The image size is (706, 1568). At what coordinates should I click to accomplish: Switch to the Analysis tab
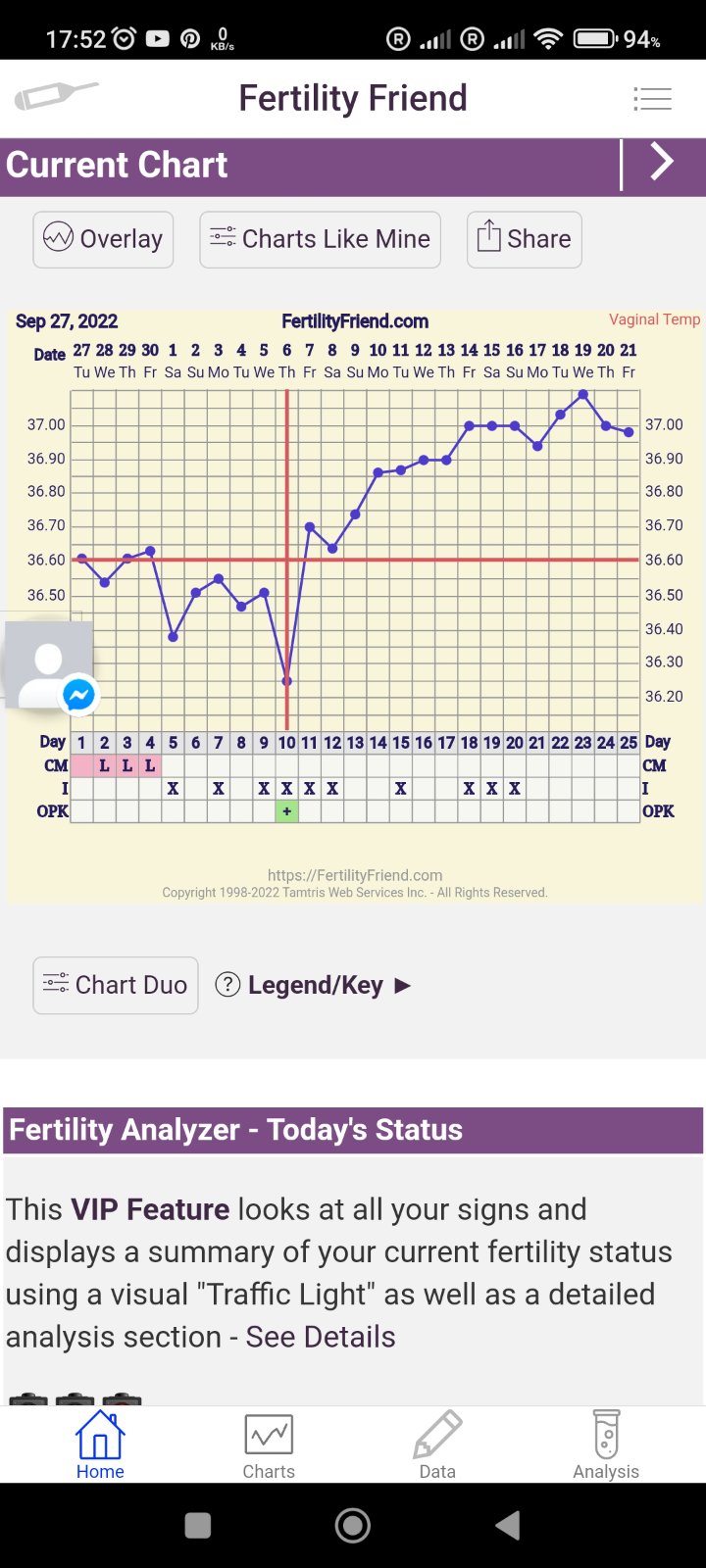606,1445
